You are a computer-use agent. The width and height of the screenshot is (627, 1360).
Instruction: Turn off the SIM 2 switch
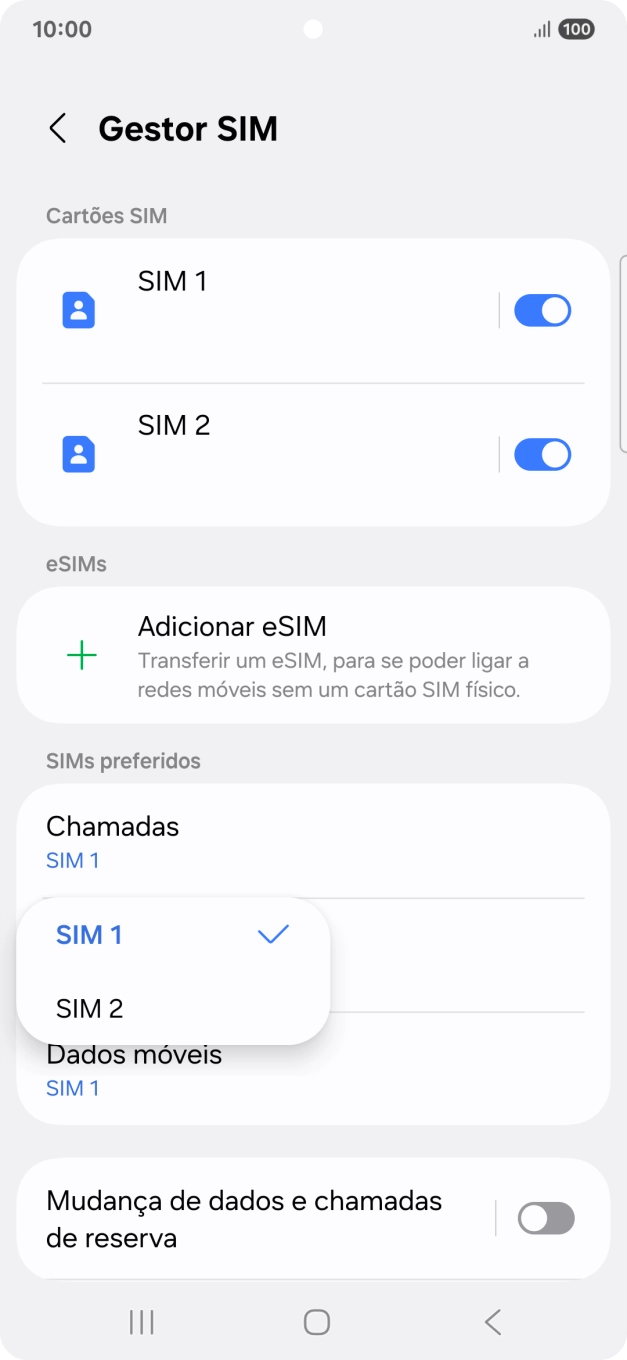click(x=542, y=455)
